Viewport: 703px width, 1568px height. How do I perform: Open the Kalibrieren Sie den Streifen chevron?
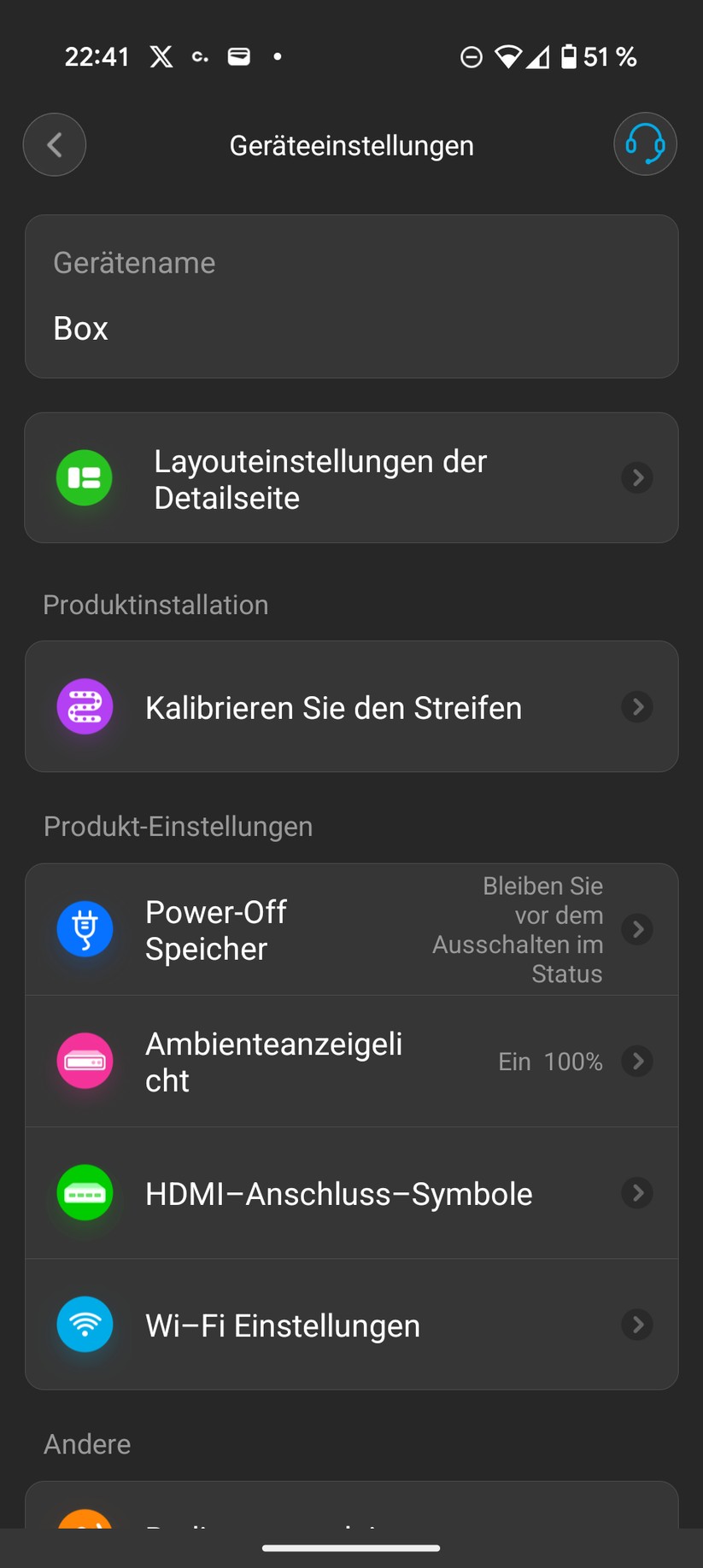tap(637, 706)
